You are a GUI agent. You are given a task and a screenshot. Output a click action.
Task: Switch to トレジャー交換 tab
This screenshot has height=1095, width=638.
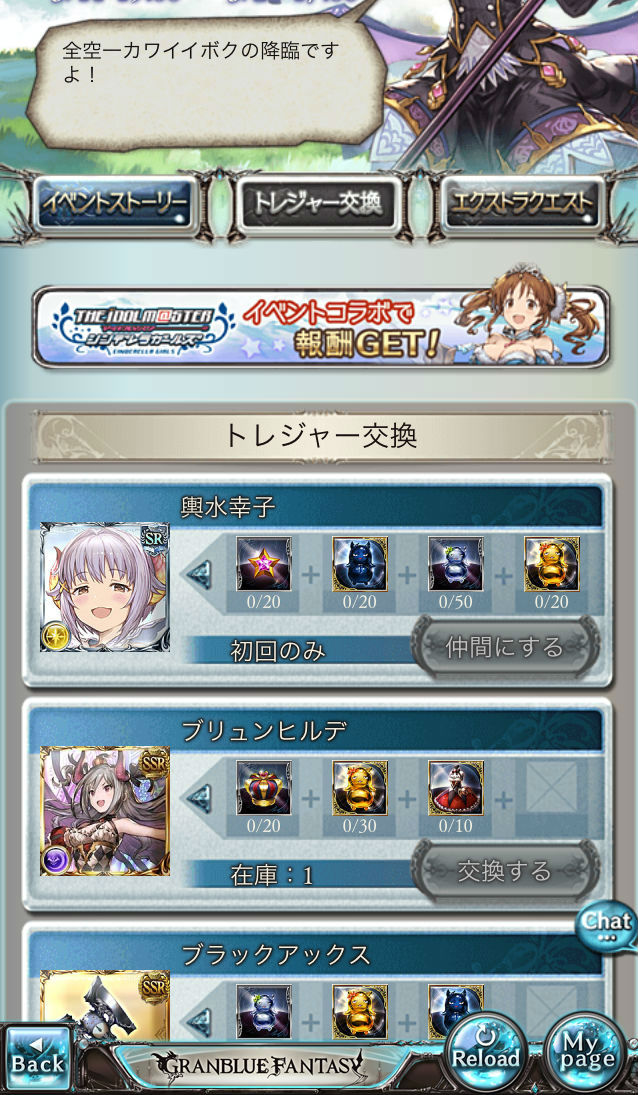[318, 204]
